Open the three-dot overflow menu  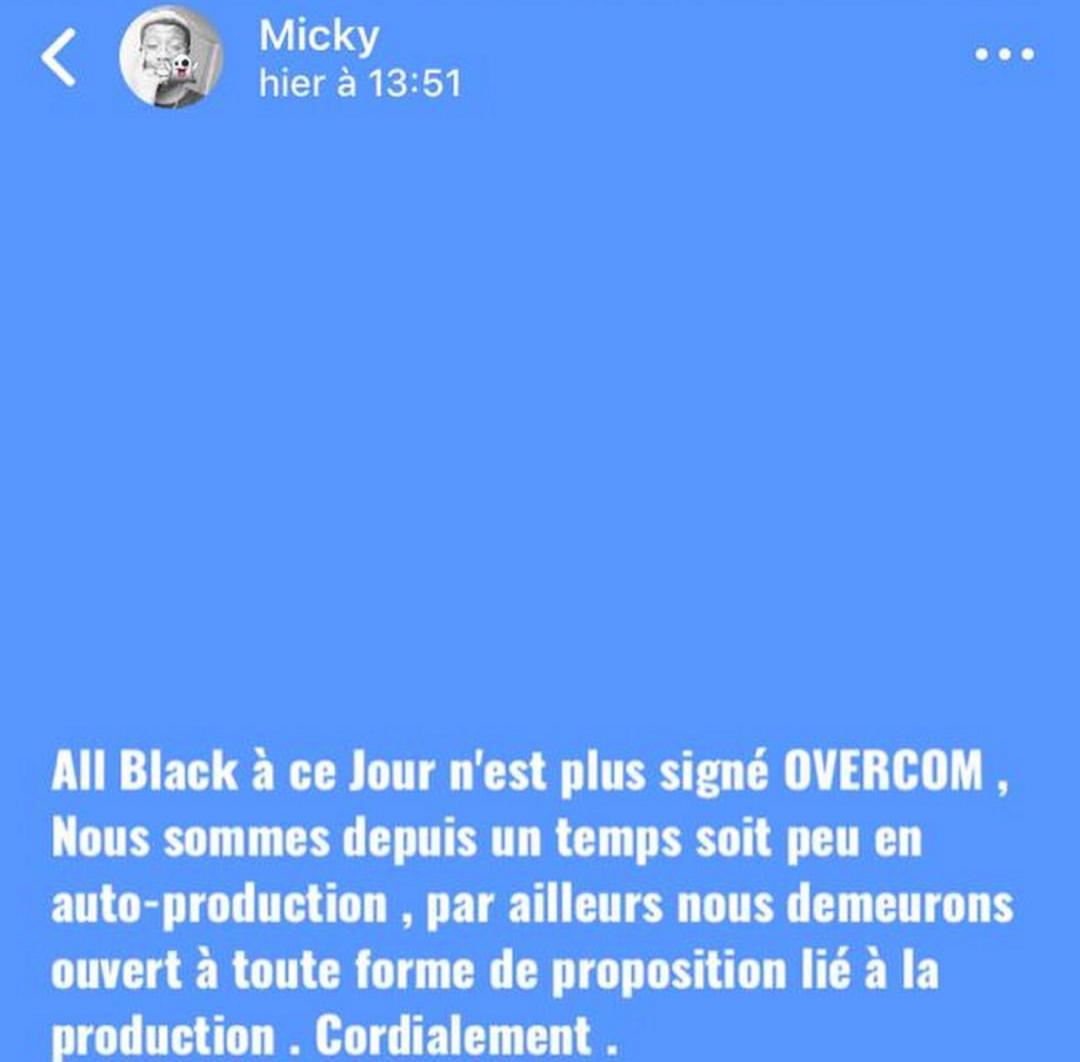pyautogui.click(x=1004, y=54)
